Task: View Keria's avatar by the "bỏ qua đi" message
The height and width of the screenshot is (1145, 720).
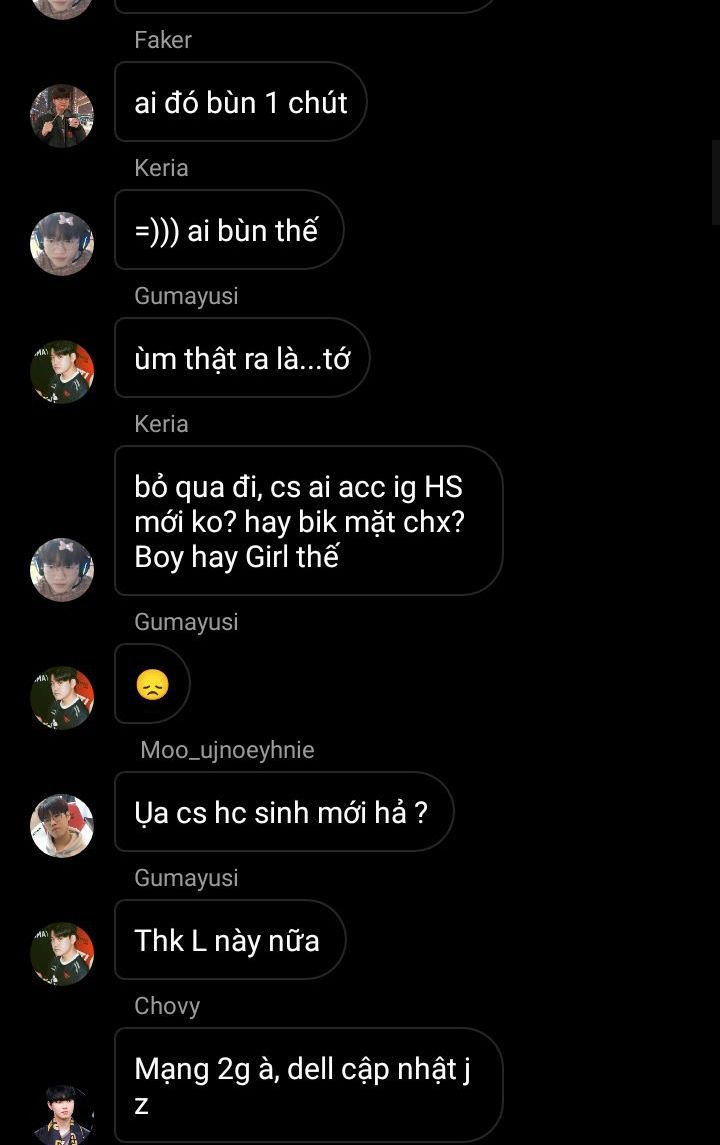Action: tap(62, 570)
